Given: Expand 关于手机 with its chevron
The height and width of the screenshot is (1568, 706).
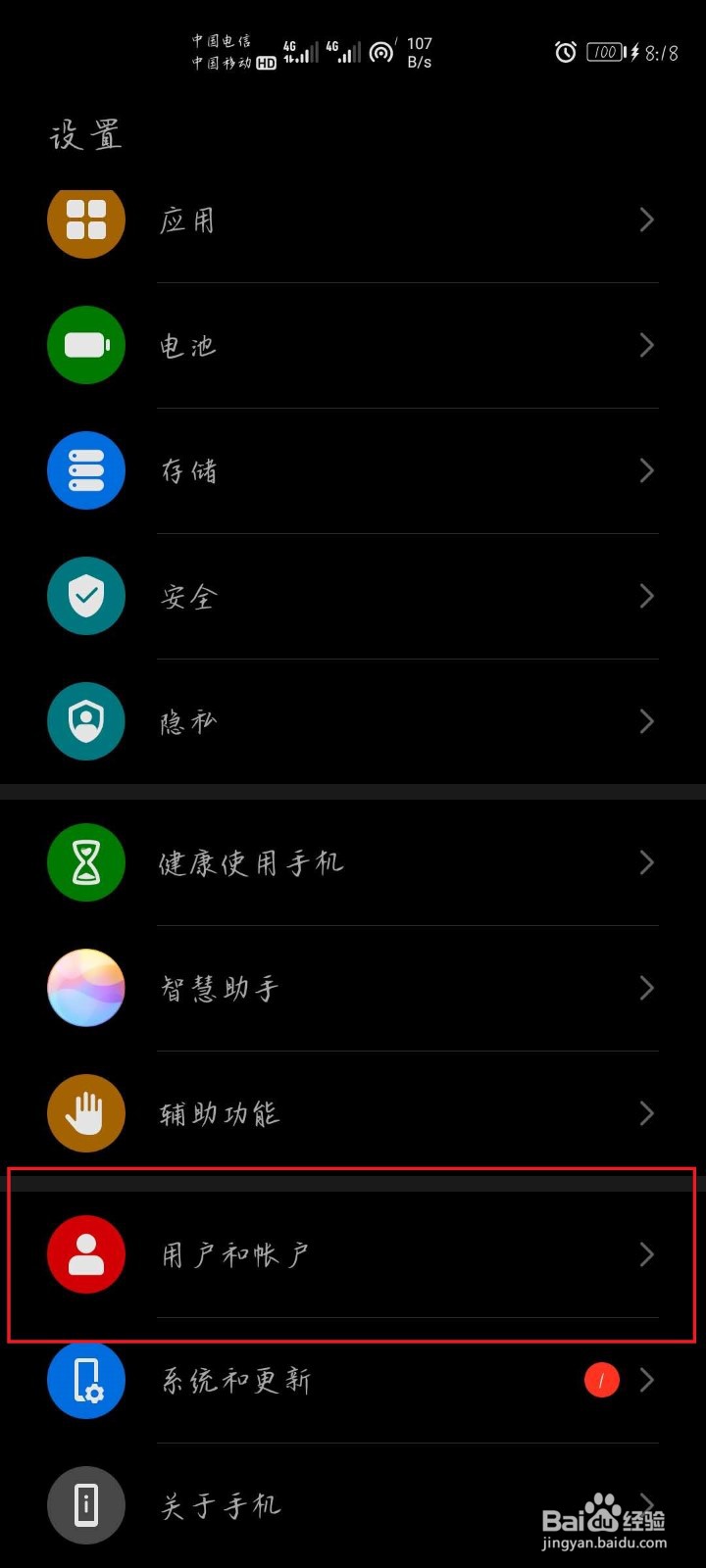Looking at the screenshot, I should click(646, 1506).
